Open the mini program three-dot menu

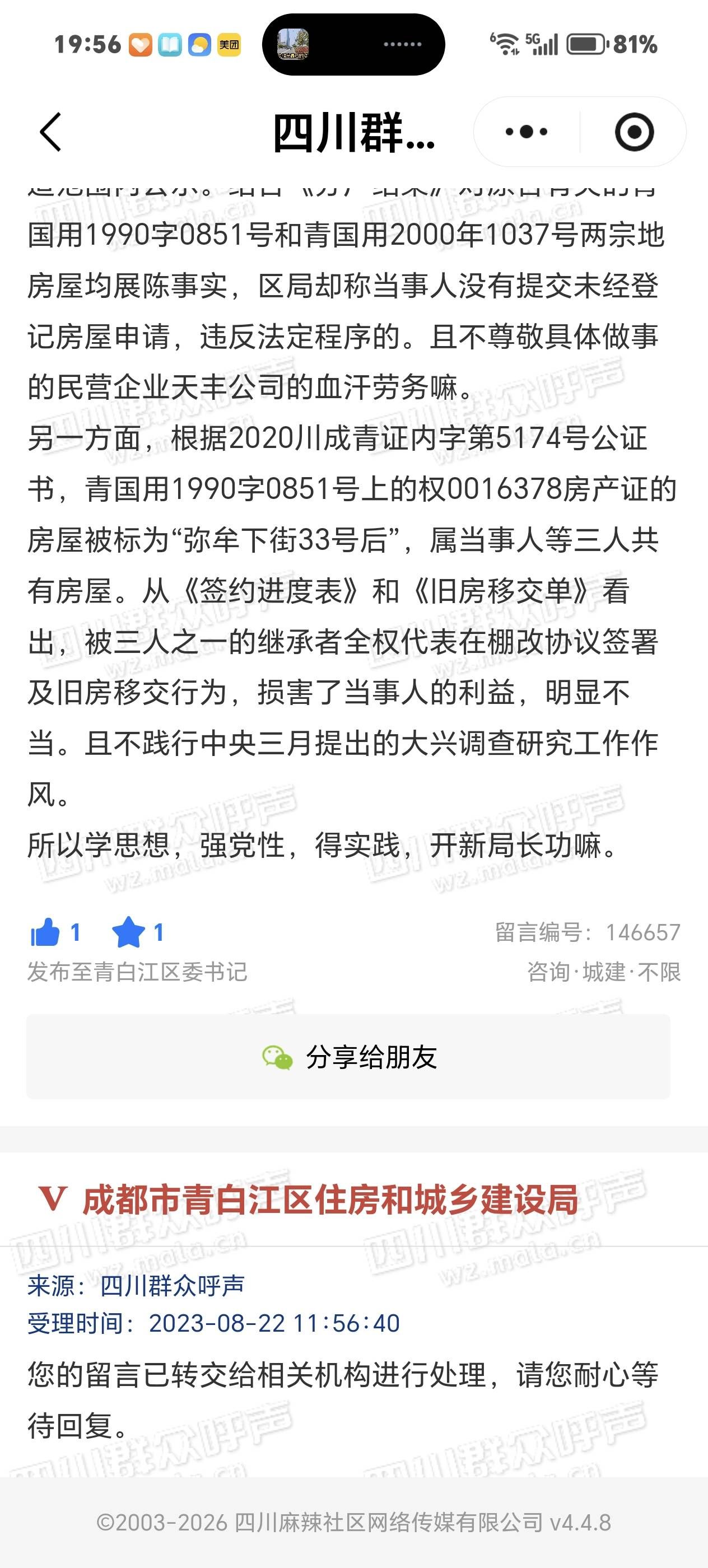[527, 132]
